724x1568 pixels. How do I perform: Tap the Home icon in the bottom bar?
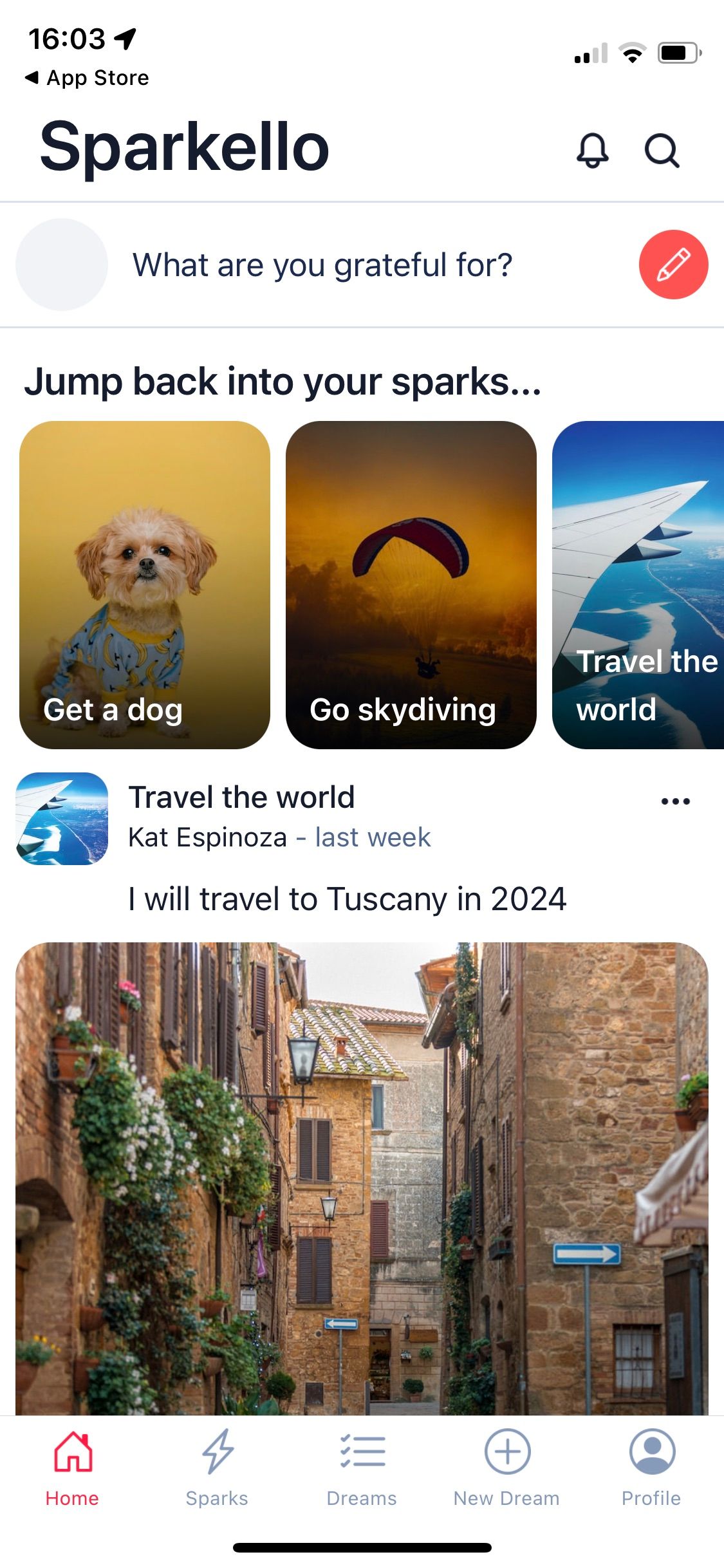pyautogui.click(x=71, y=1452)
